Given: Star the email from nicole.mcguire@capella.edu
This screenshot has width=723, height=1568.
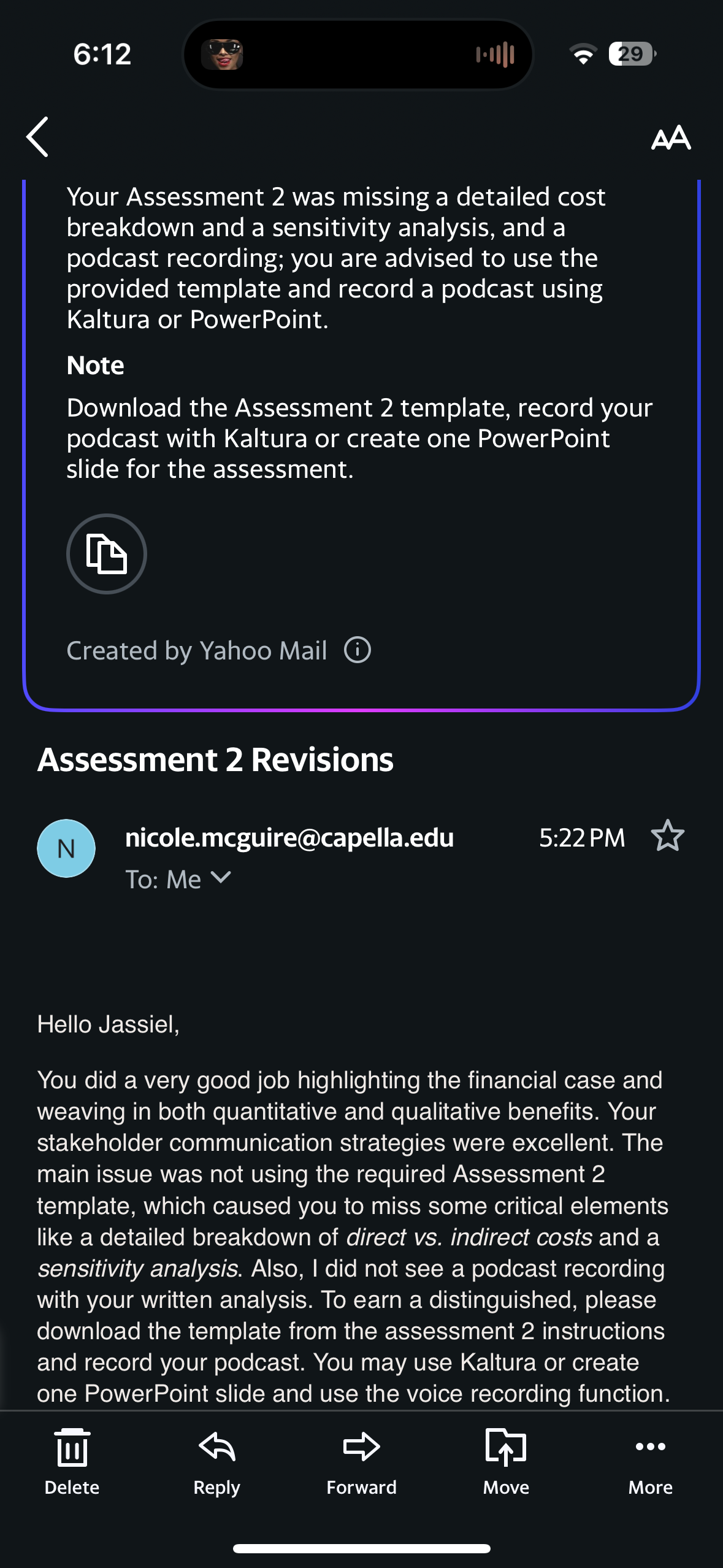Looking at the screenshot, I should click(x=667, y=836).
